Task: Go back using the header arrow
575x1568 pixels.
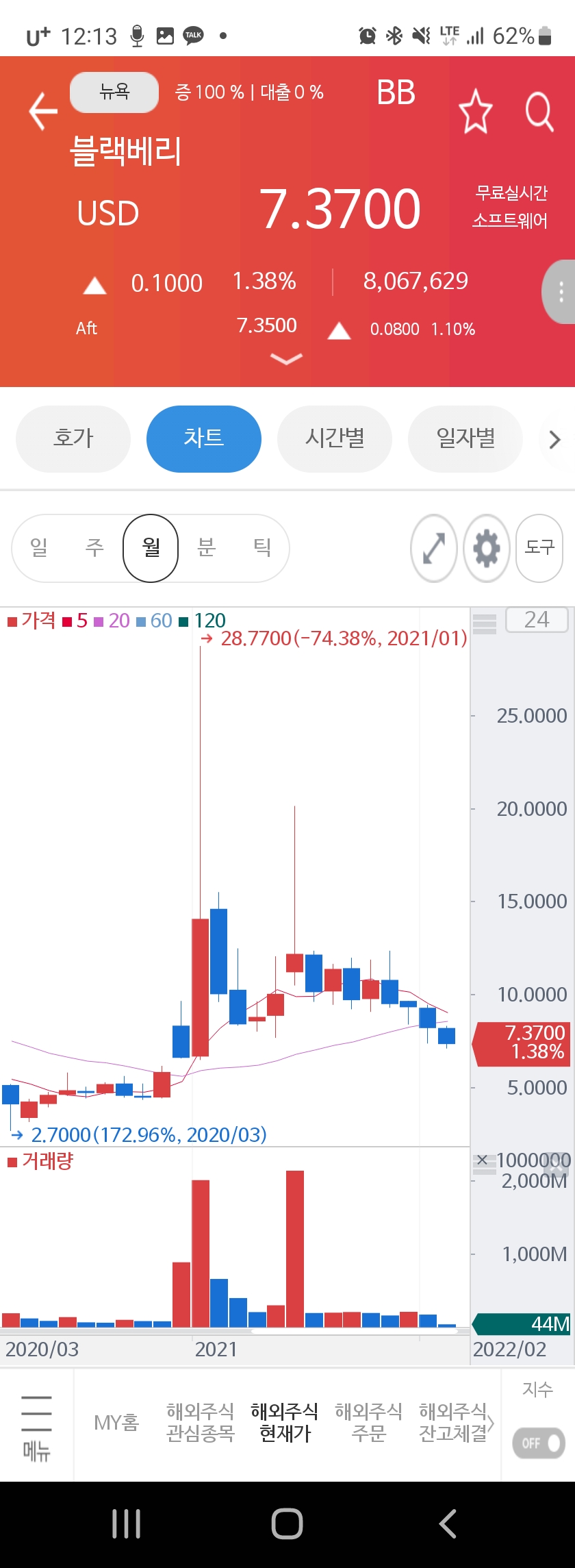Action: tap(42, 111)
